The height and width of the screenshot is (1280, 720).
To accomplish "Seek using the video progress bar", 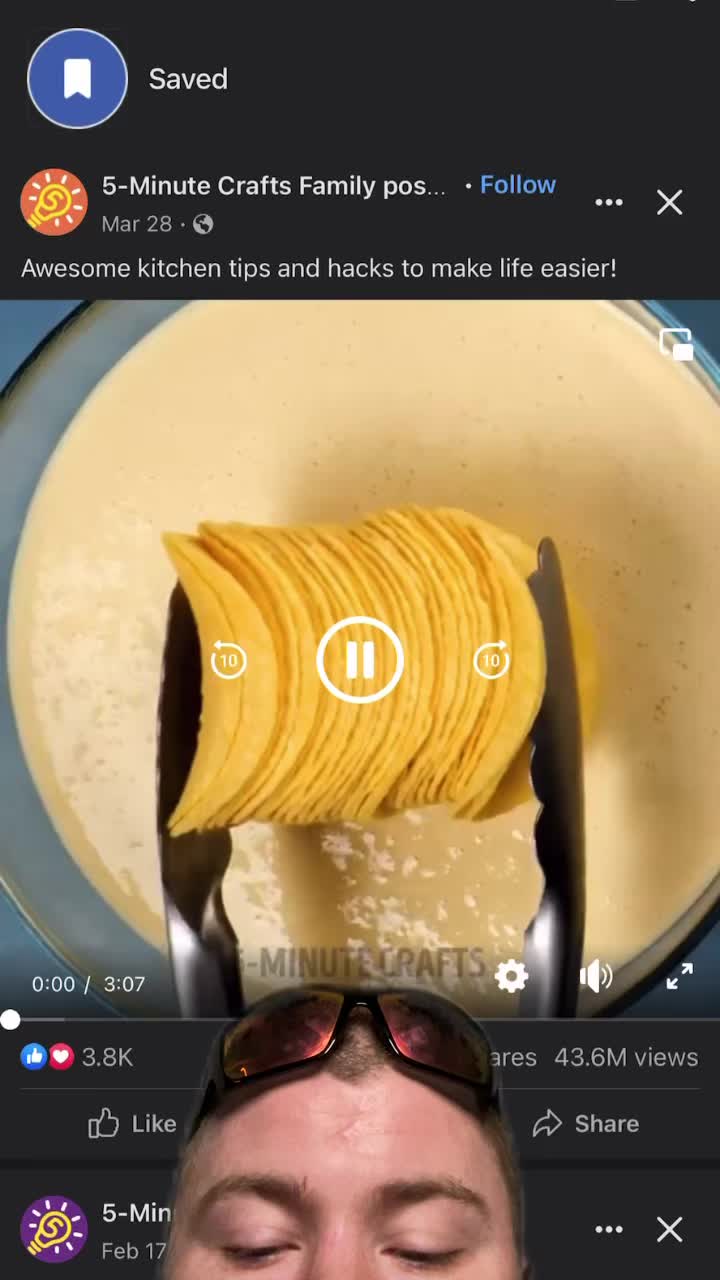I will (360, 1019).
